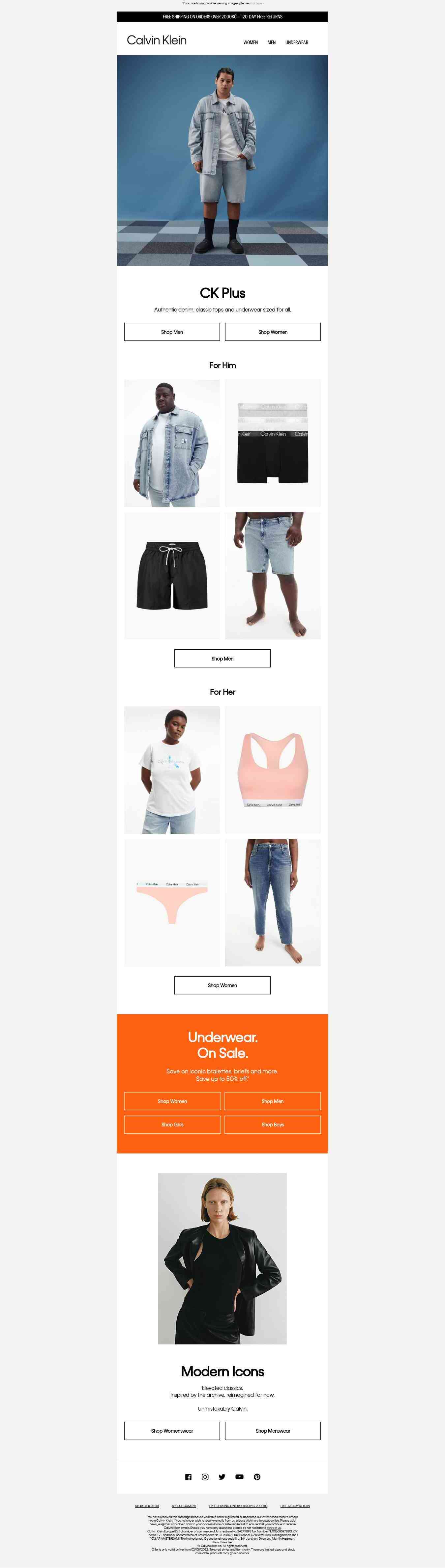Click here link for image trouble
Viewport: 445px width, 1568px height.
(x=255, y=3)
